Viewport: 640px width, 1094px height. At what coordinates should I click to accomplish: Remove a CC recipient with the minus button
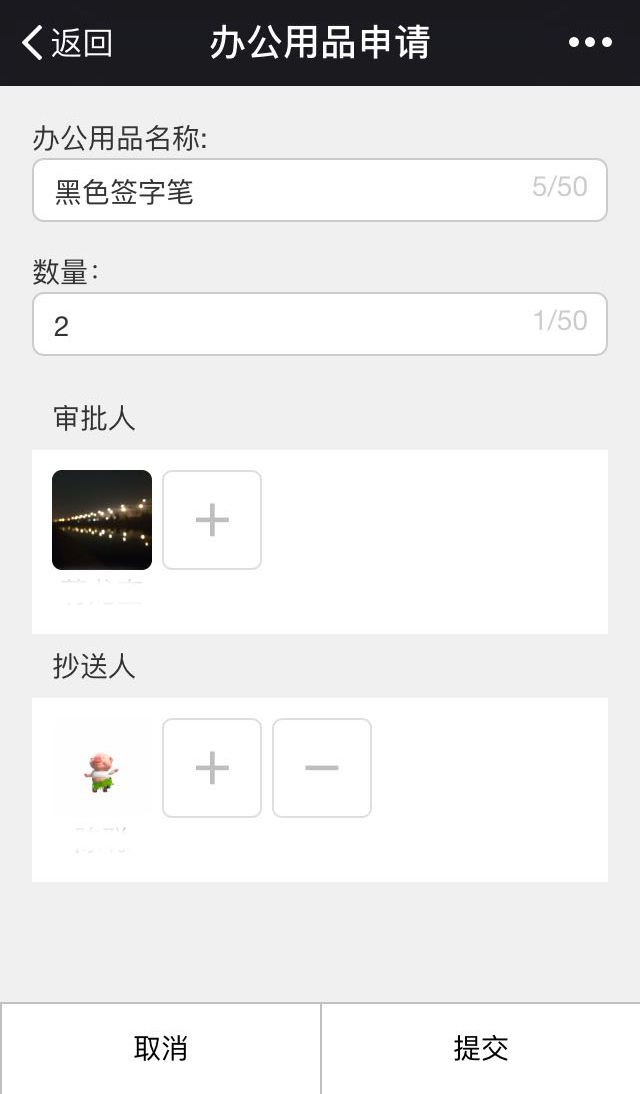click(x=322, y=768)
